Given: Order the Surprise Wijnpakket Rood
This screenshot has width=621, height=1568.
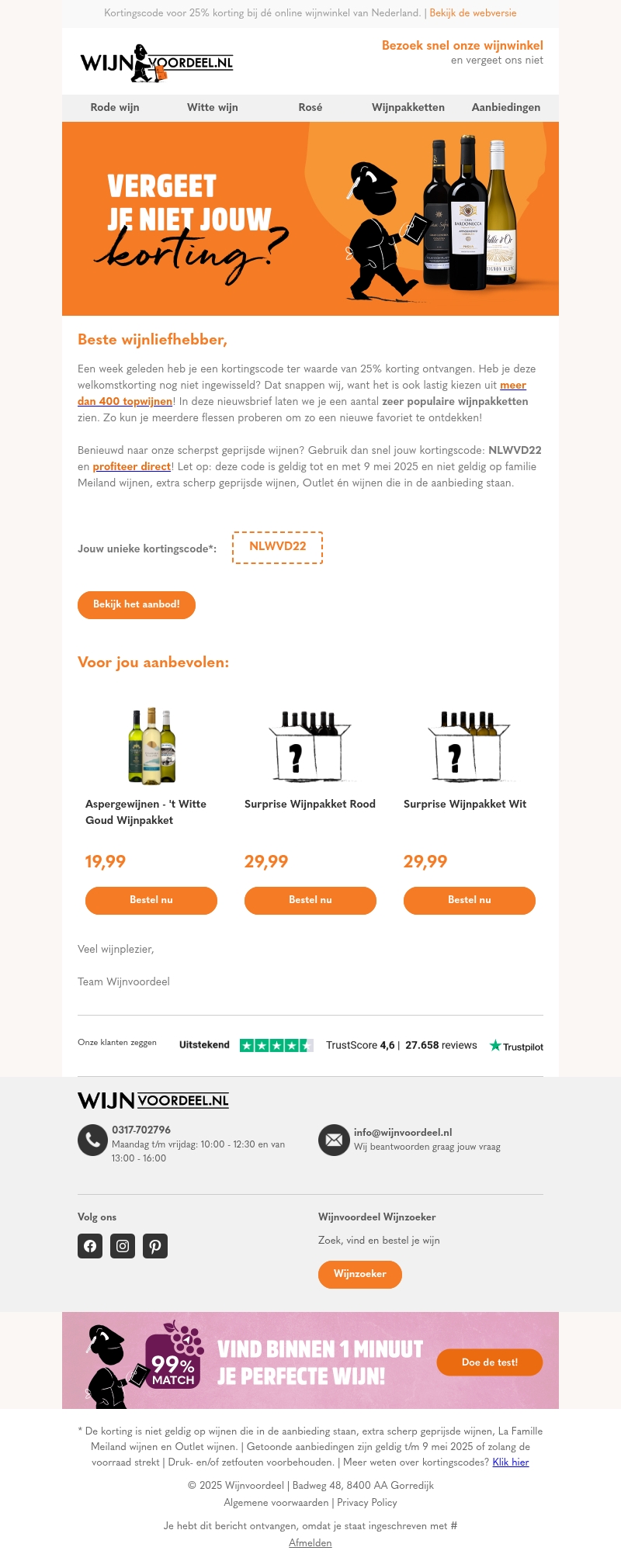Looking at the screenshot, I should 310,900.
